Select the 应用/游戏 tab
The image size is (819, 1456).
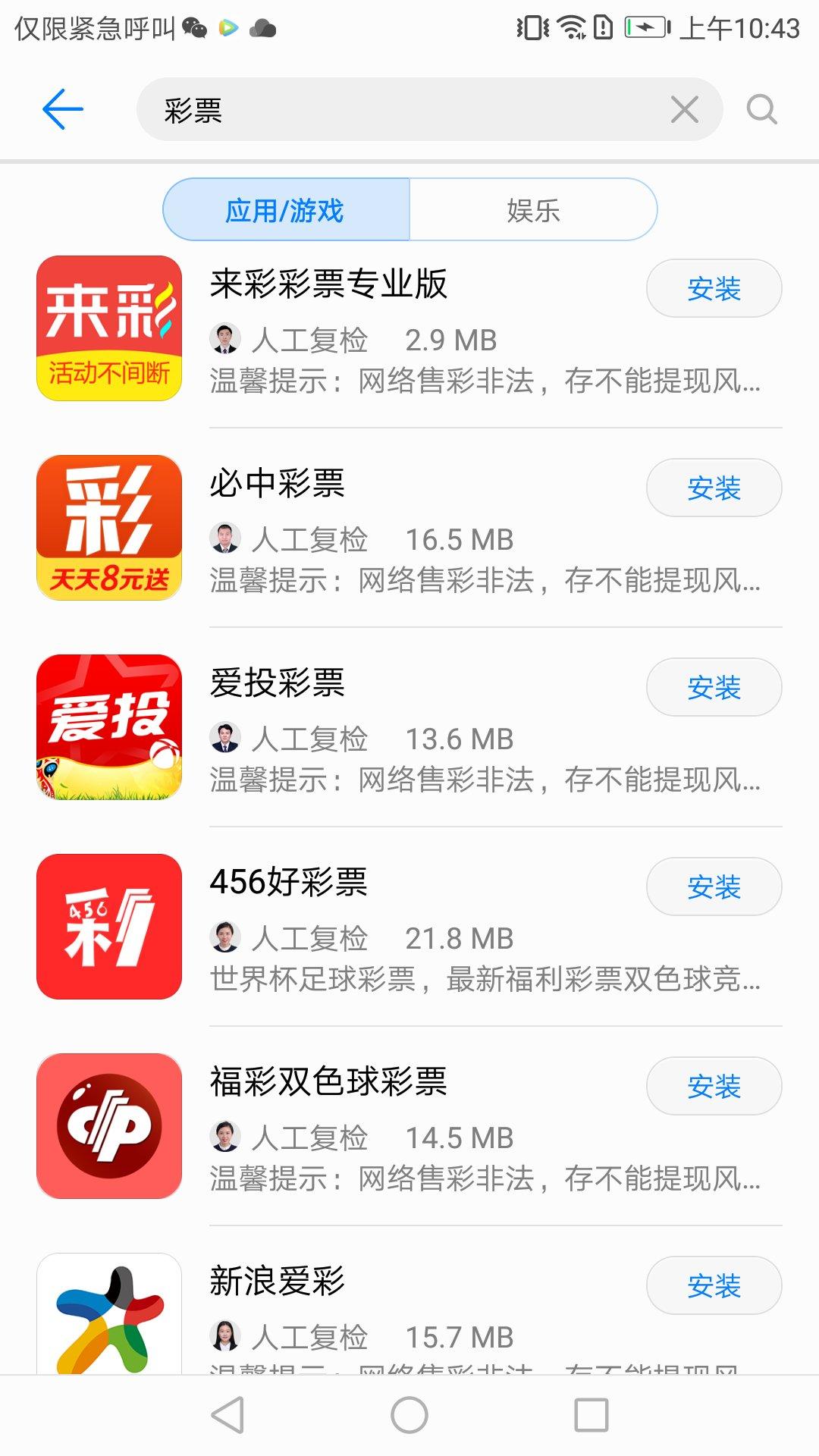point(286,210)
